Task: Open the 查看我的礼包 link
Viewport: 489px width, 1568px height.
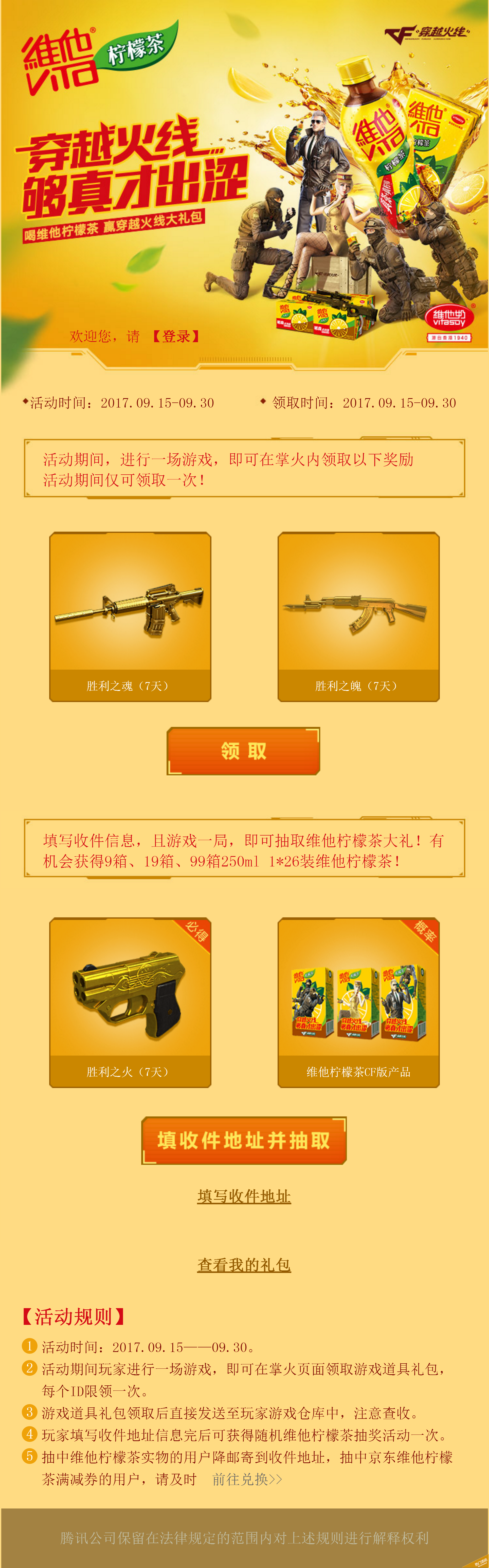Action: 244,1265
